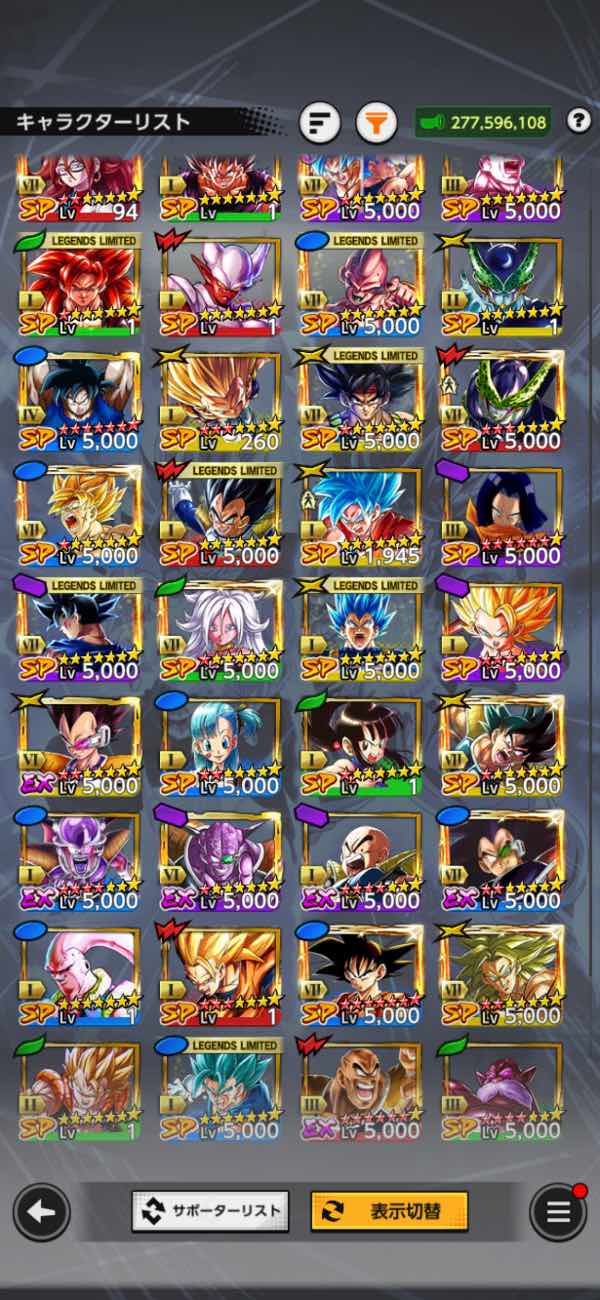Choose the Bulma character tile
Screen dimensions: 600x1300
click(x=220, y=745)
